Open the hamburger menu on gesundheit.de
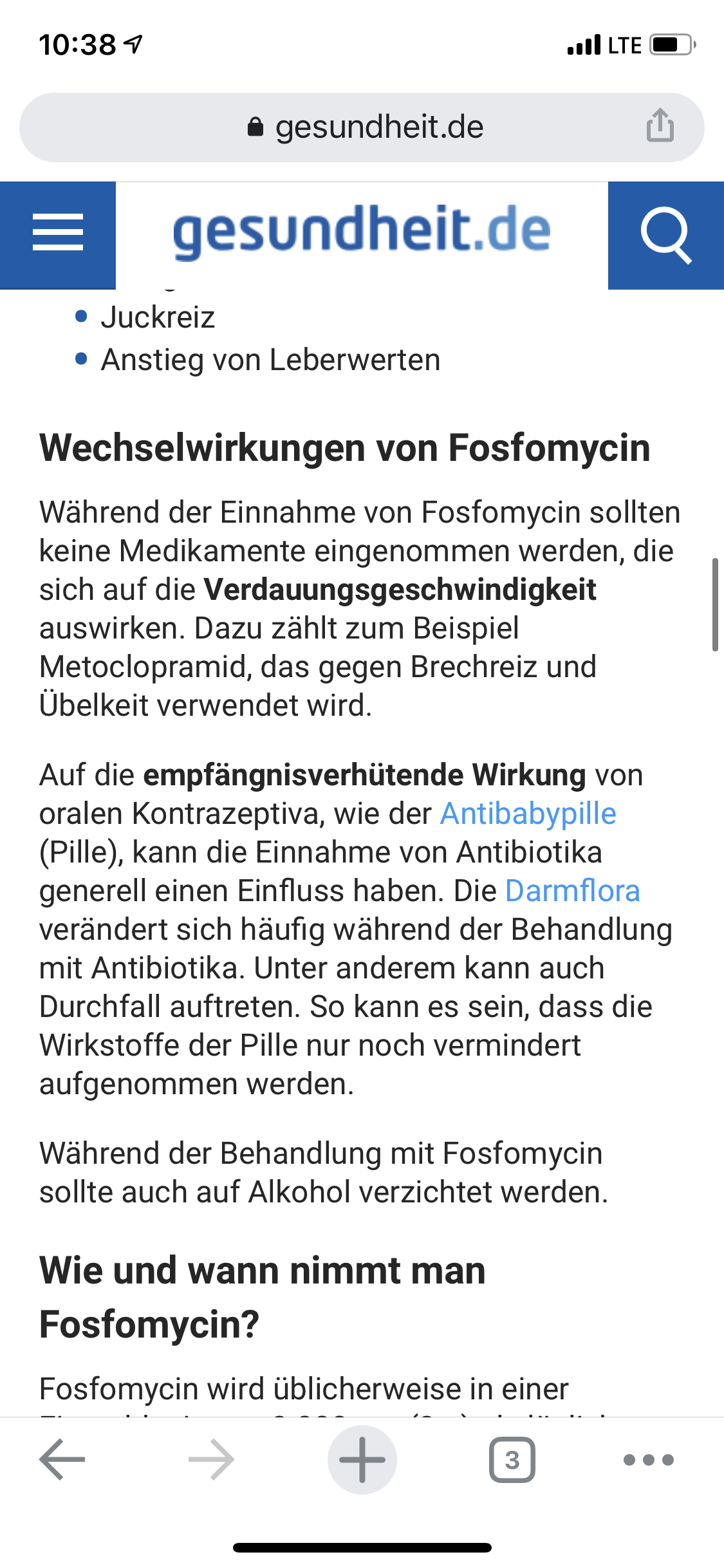 click(58, 234)
